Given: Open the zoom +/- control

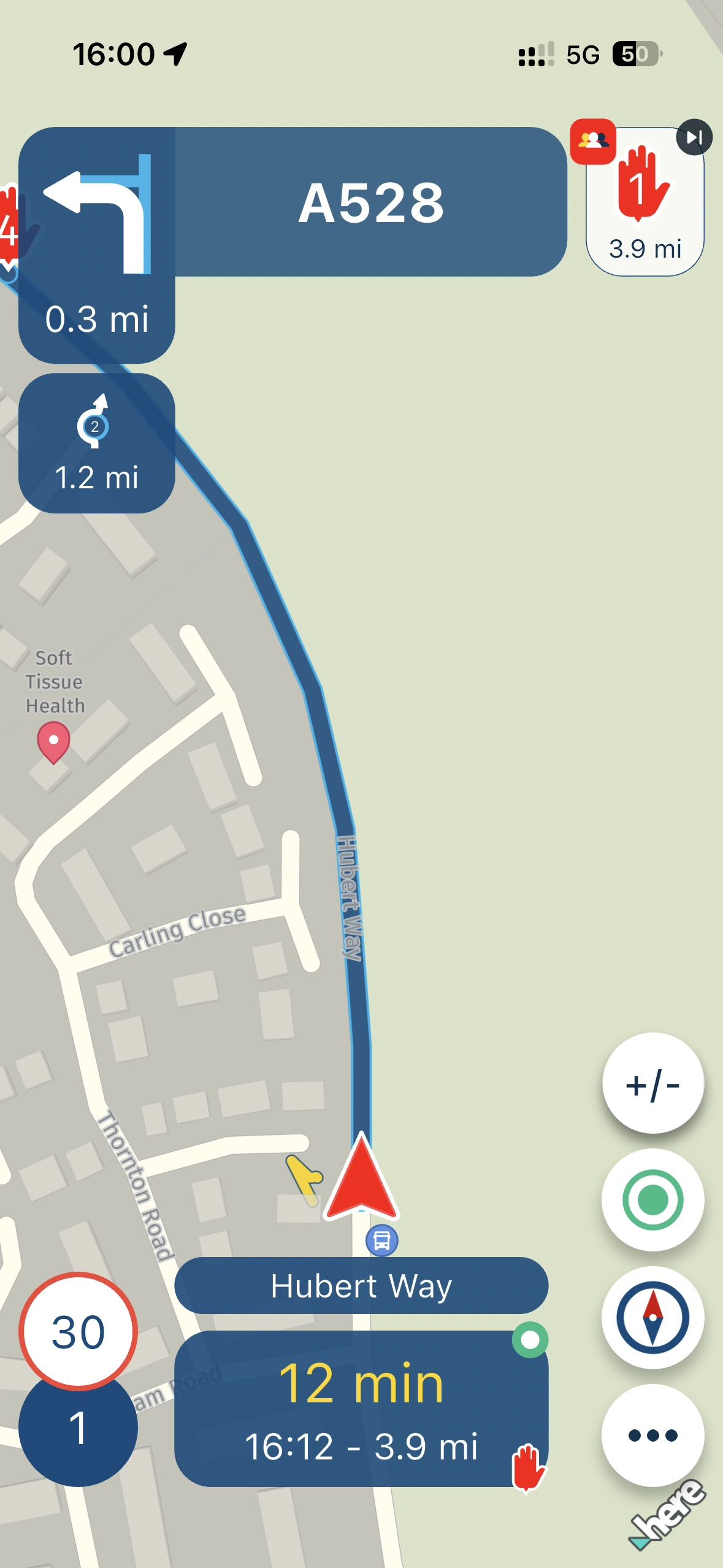Looking at the screenshot, I should pos(652,1084).
